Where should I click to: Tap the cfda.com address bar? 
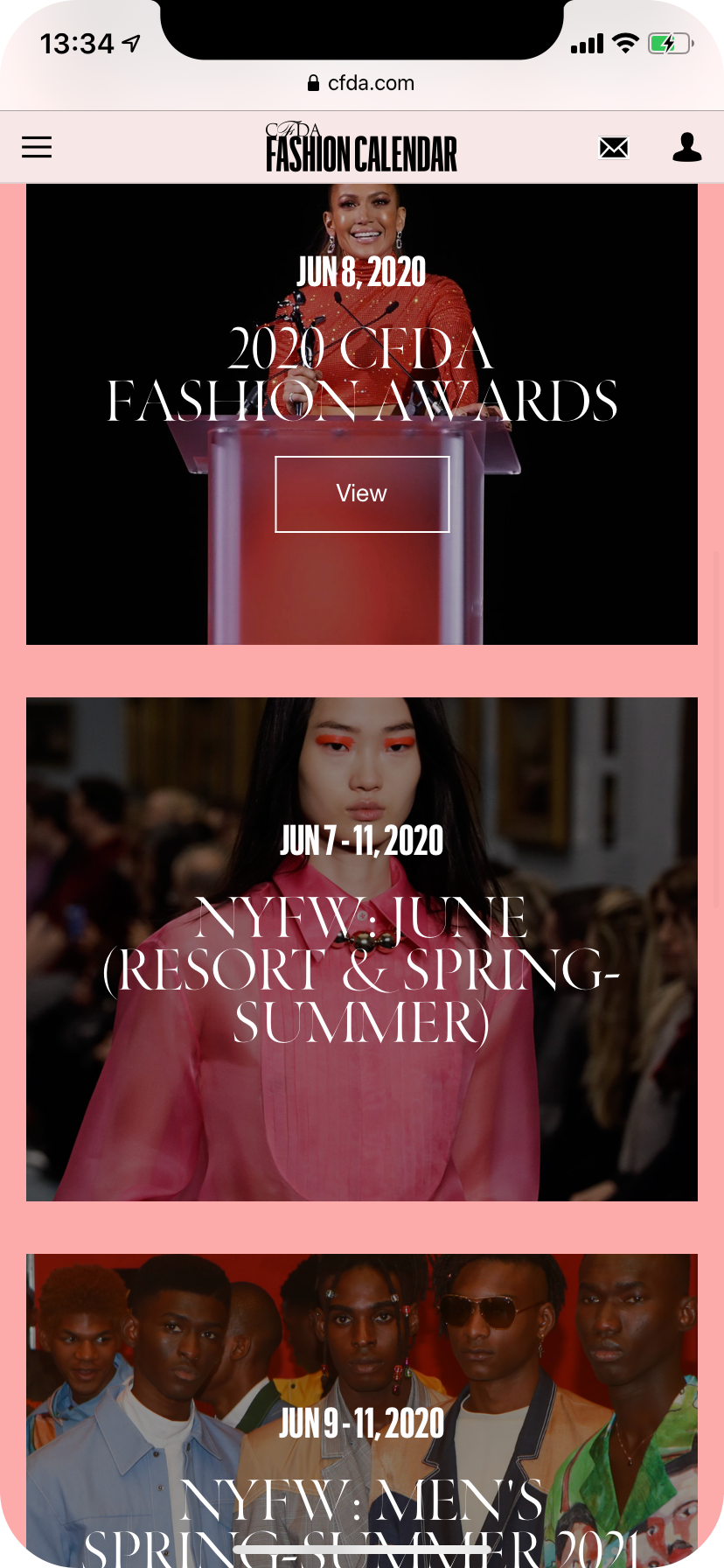pos(362,83)
